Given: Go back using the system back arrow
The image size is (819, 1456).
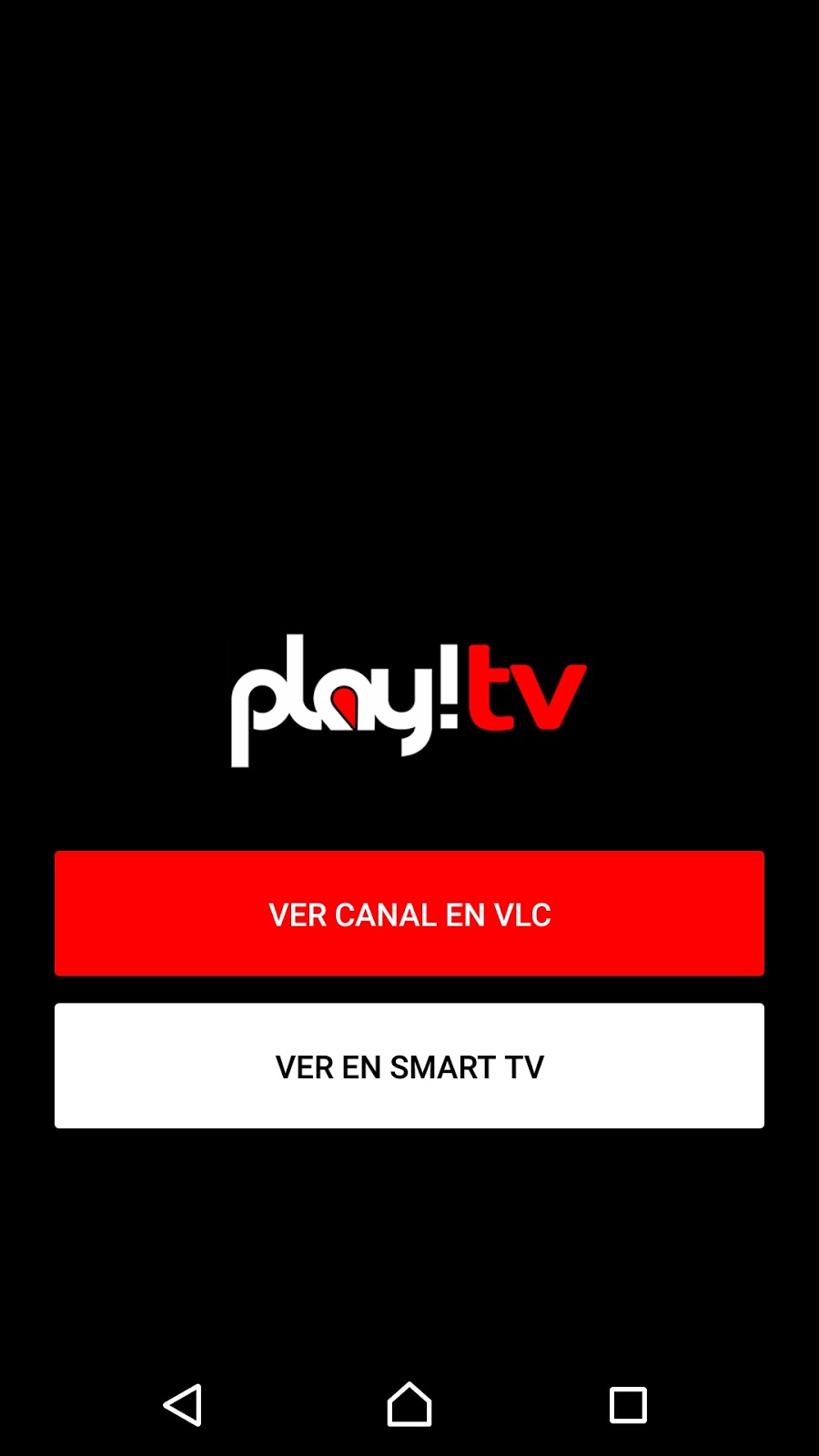Looking at the screenshot, I should pos(183,1405).
